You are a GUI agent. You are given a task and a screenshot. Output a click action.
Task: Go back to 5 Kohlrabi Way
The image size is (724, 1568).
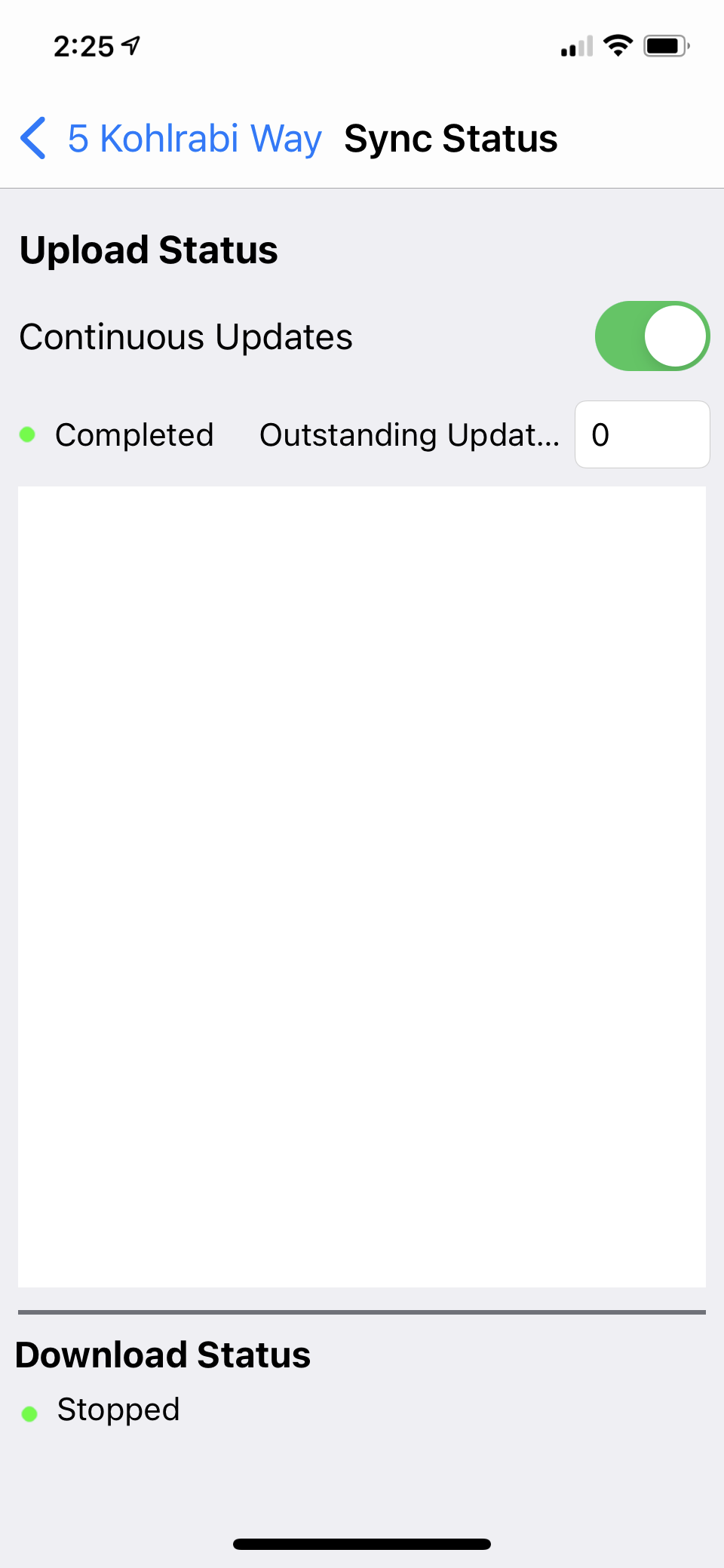[172, 139]
